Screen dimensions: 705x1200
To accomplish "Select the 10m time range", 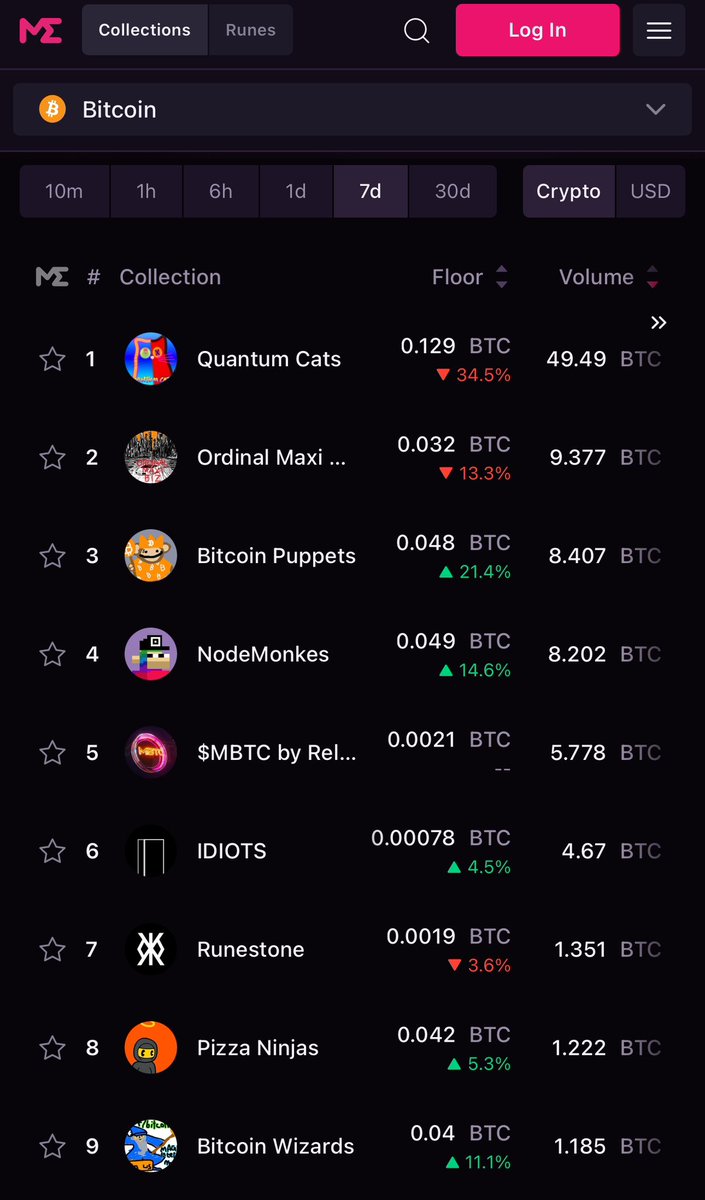I will tap(64, 191).
